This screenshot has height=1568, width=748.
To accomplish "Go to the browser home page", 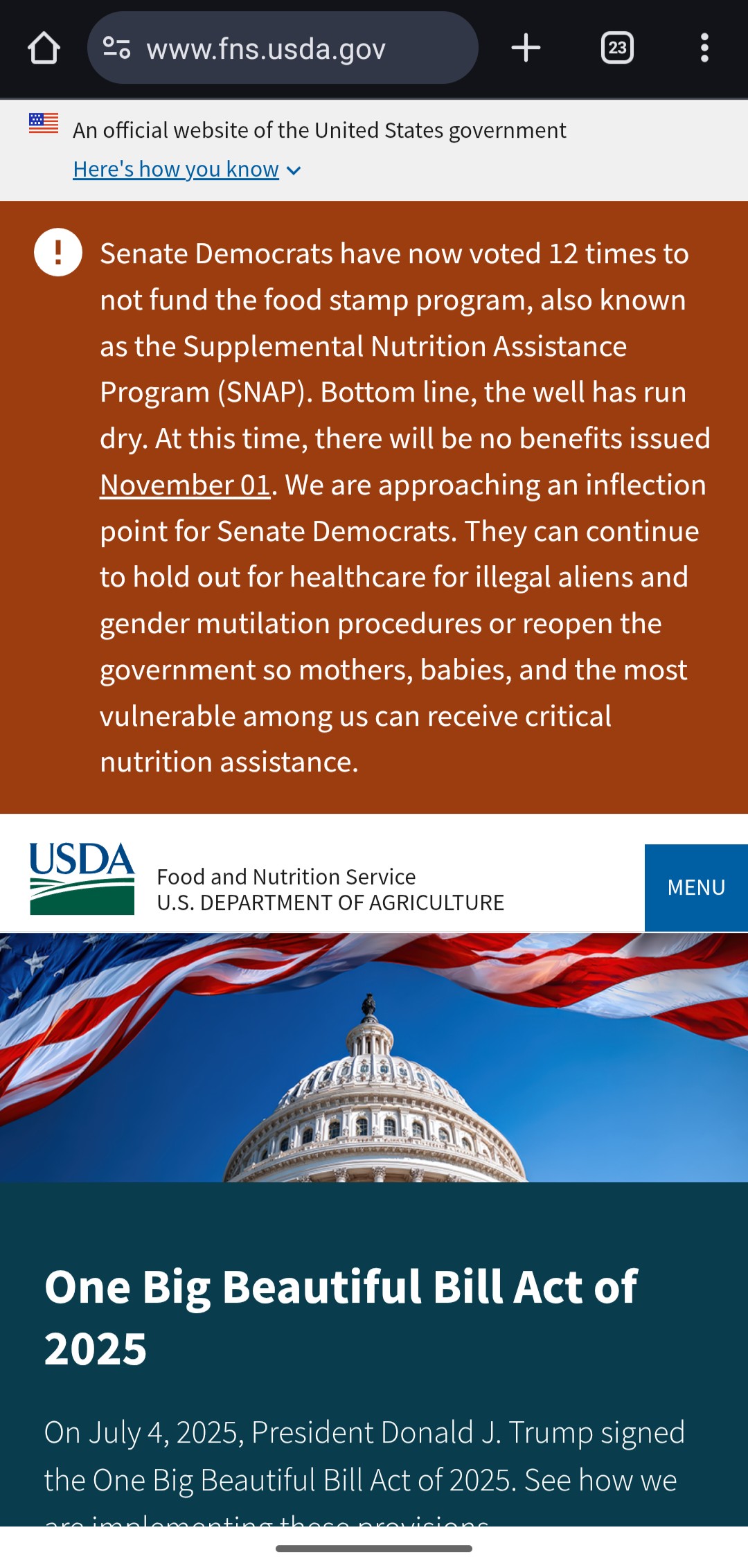I will click(x=44, y=48).
